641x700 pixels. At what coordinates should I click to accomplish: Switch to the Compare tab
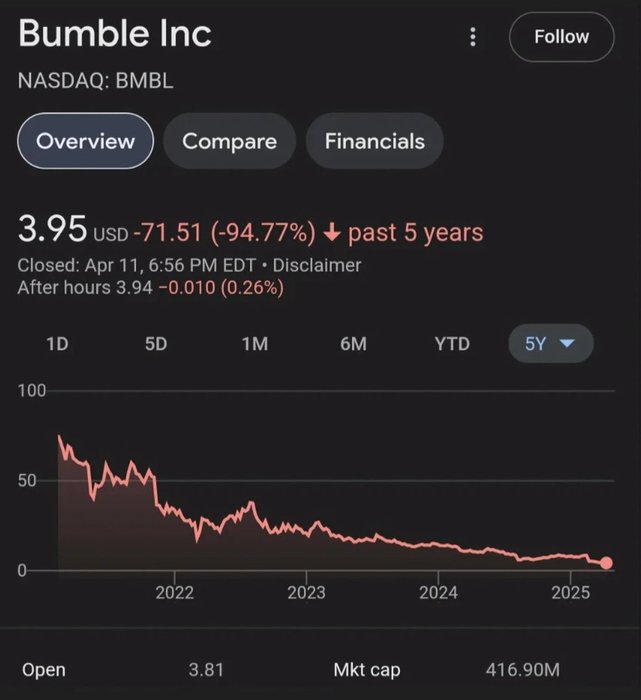click(229, 141)
